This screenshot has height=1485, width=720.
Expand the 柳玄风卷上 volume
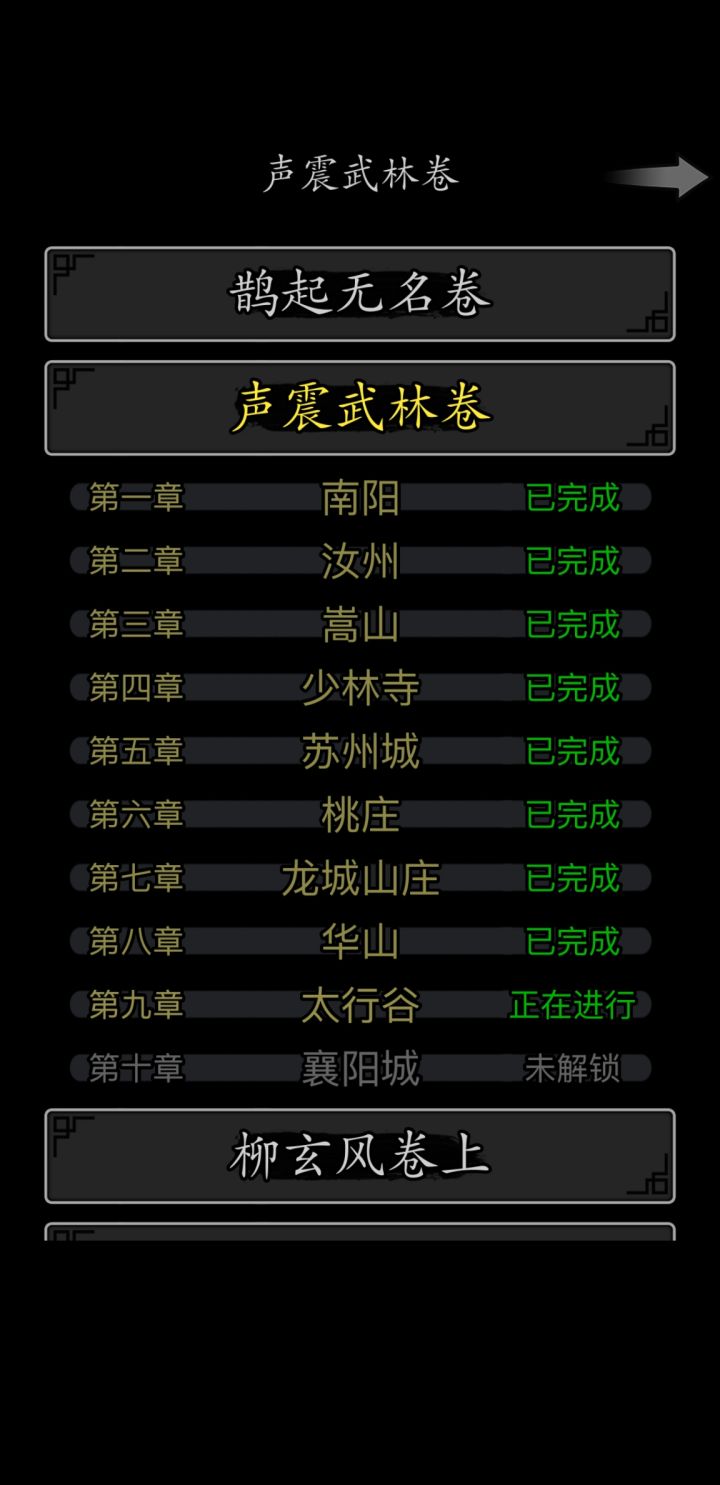360,1155
